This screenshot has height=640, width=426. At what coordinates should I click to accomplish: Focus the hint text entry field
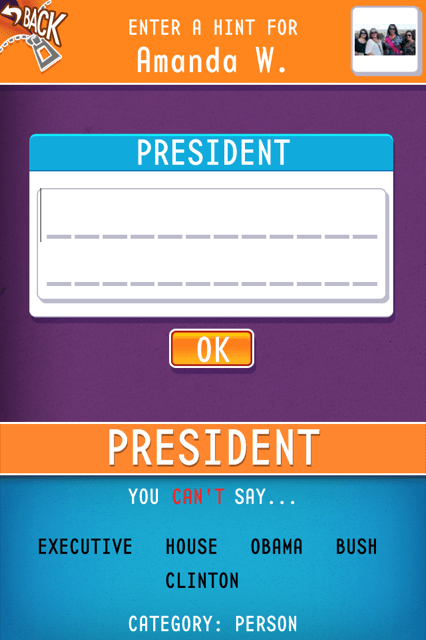(212, 244)
